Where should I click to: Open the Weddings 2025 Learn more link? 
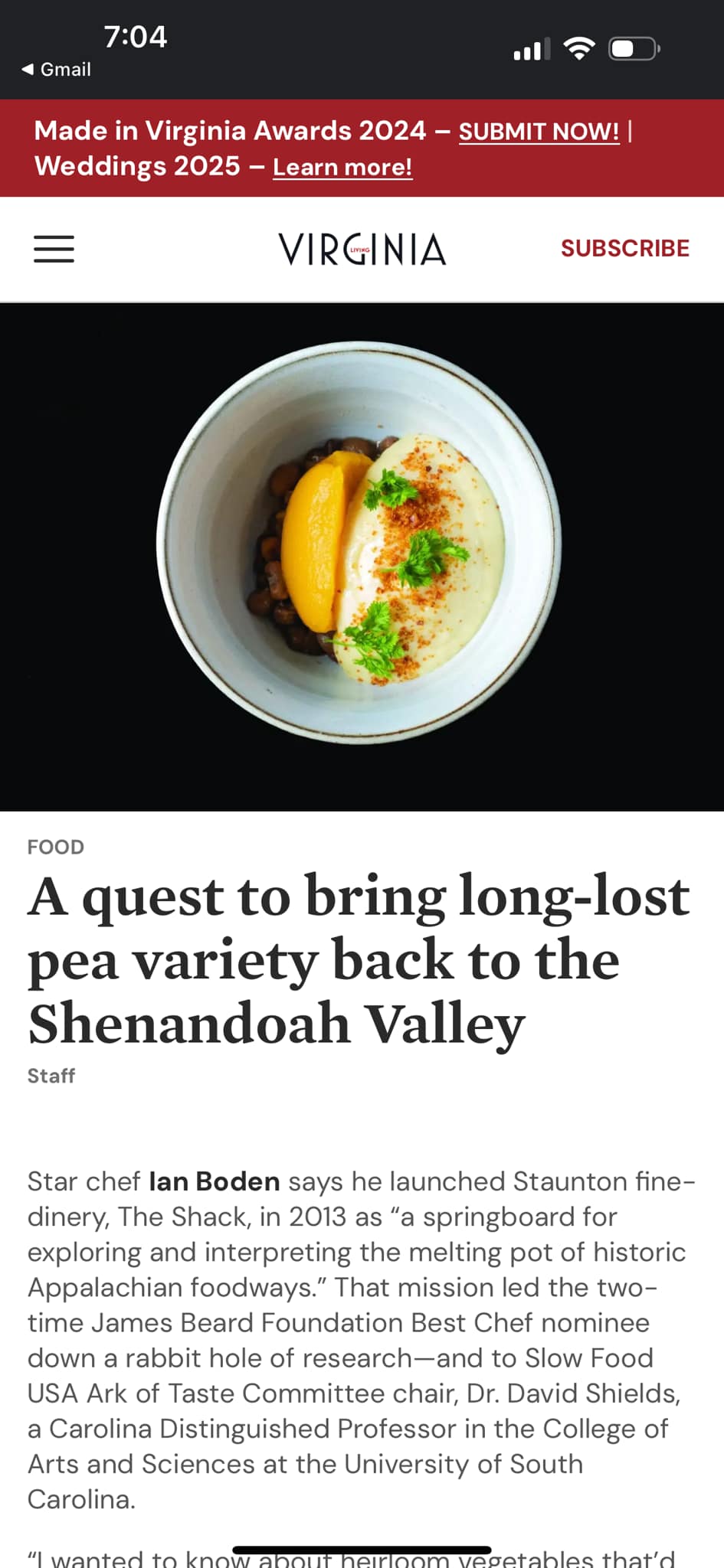pos(342,167)
